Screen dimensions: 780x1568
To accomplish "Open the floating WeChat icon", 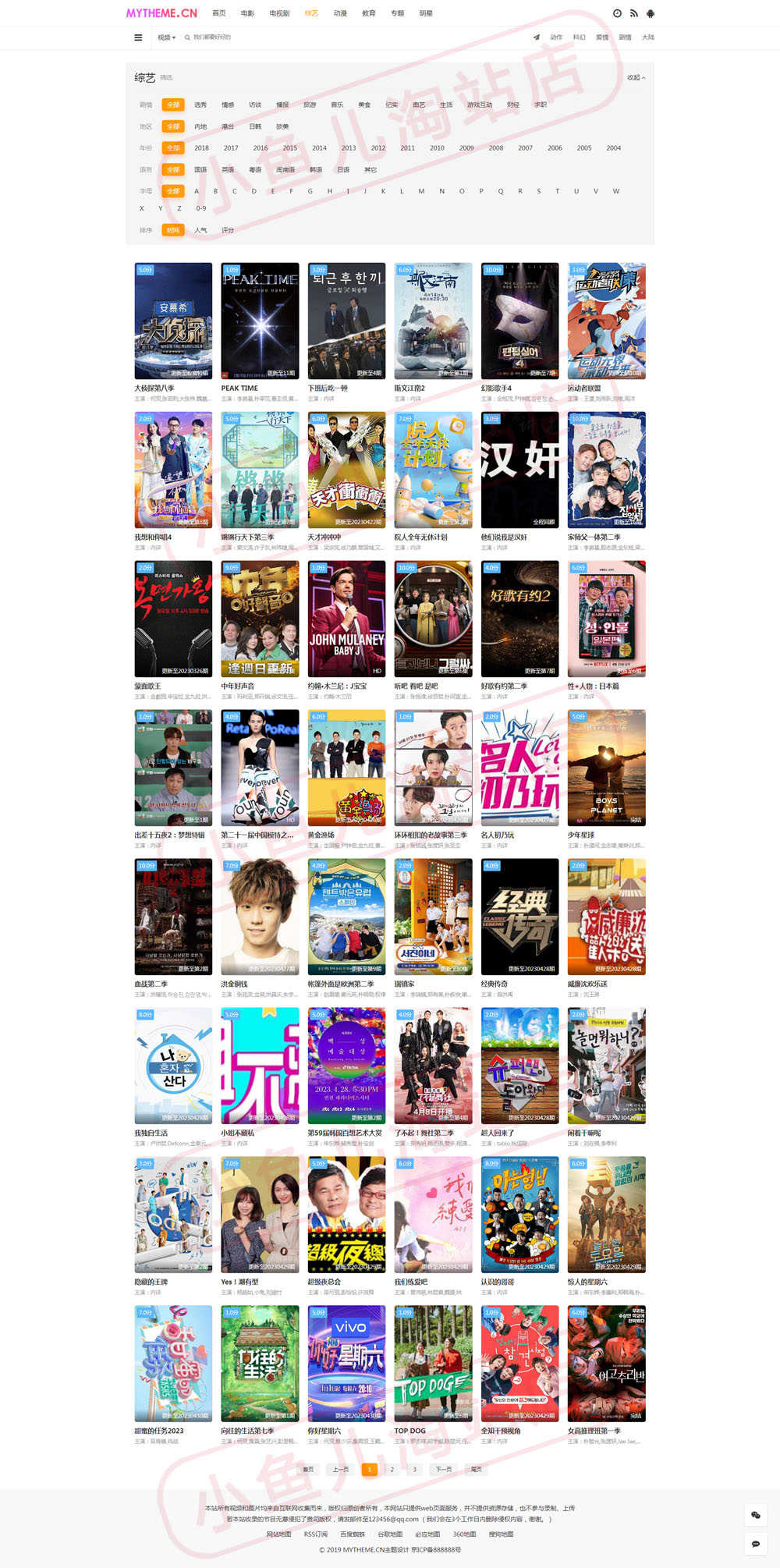I will 755,1515.
